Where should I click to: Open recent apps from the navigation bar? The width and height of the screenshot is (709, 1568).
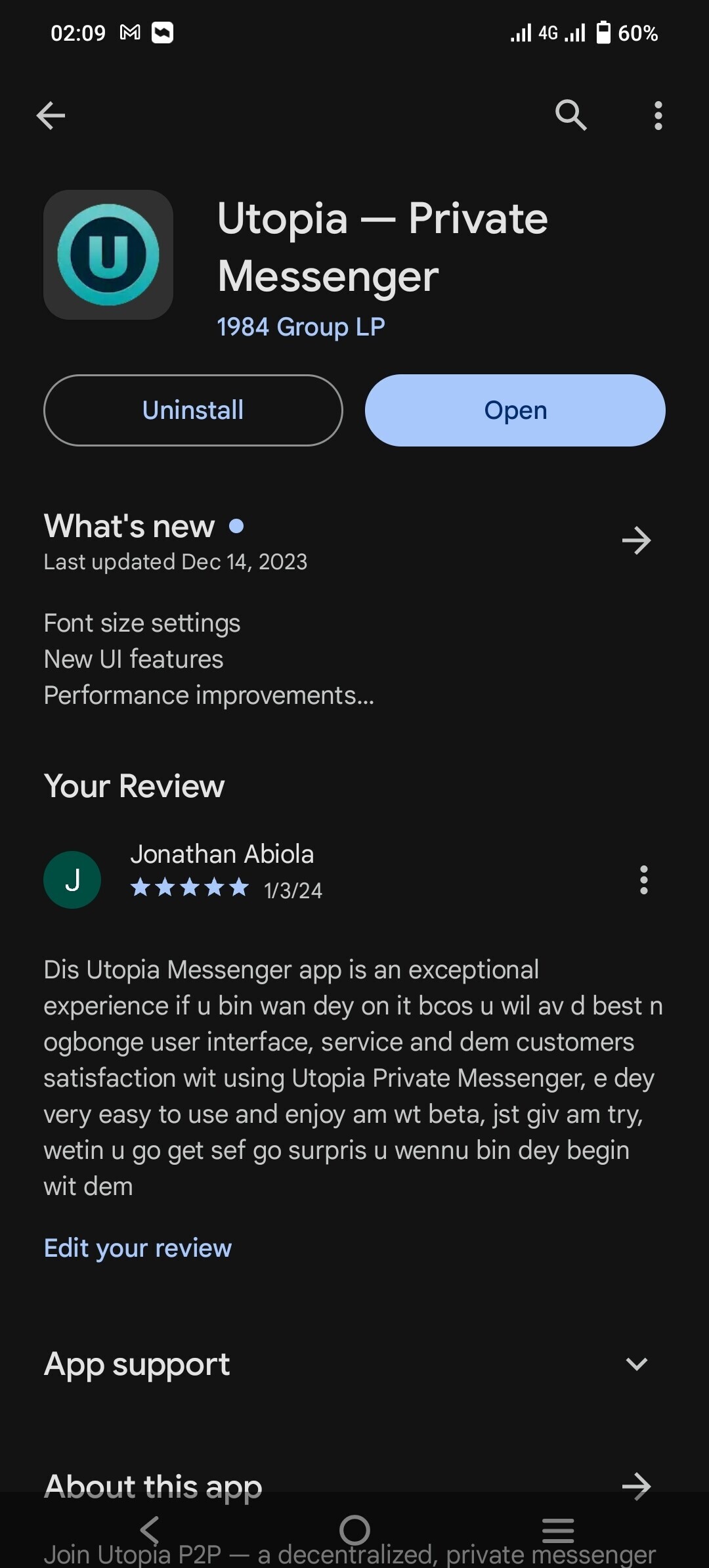558,1531
